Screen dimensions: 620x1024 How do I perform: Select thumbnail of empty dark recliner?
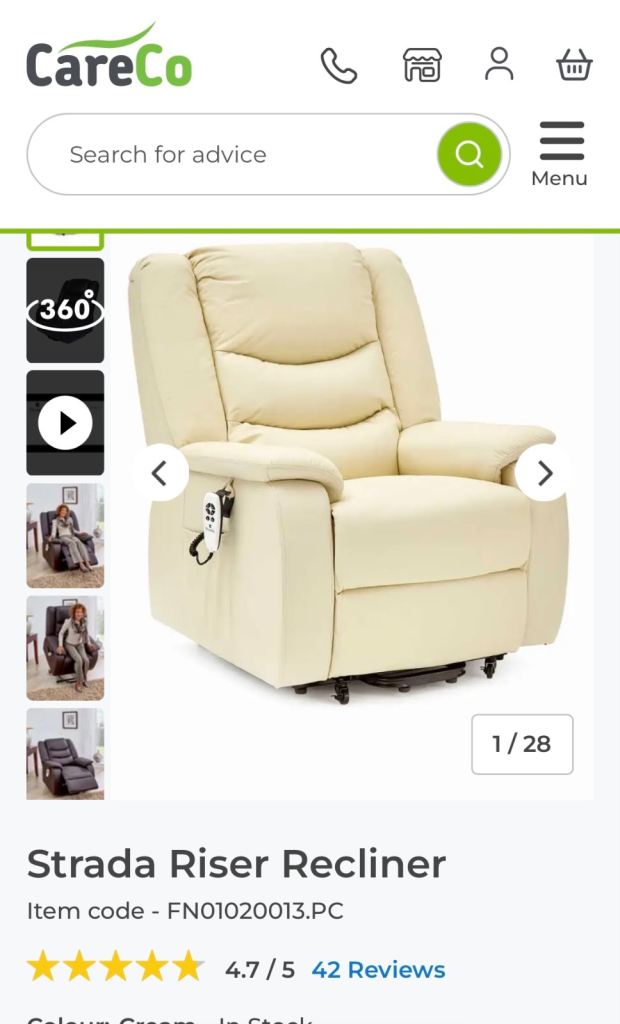click(x=65, y=753)
